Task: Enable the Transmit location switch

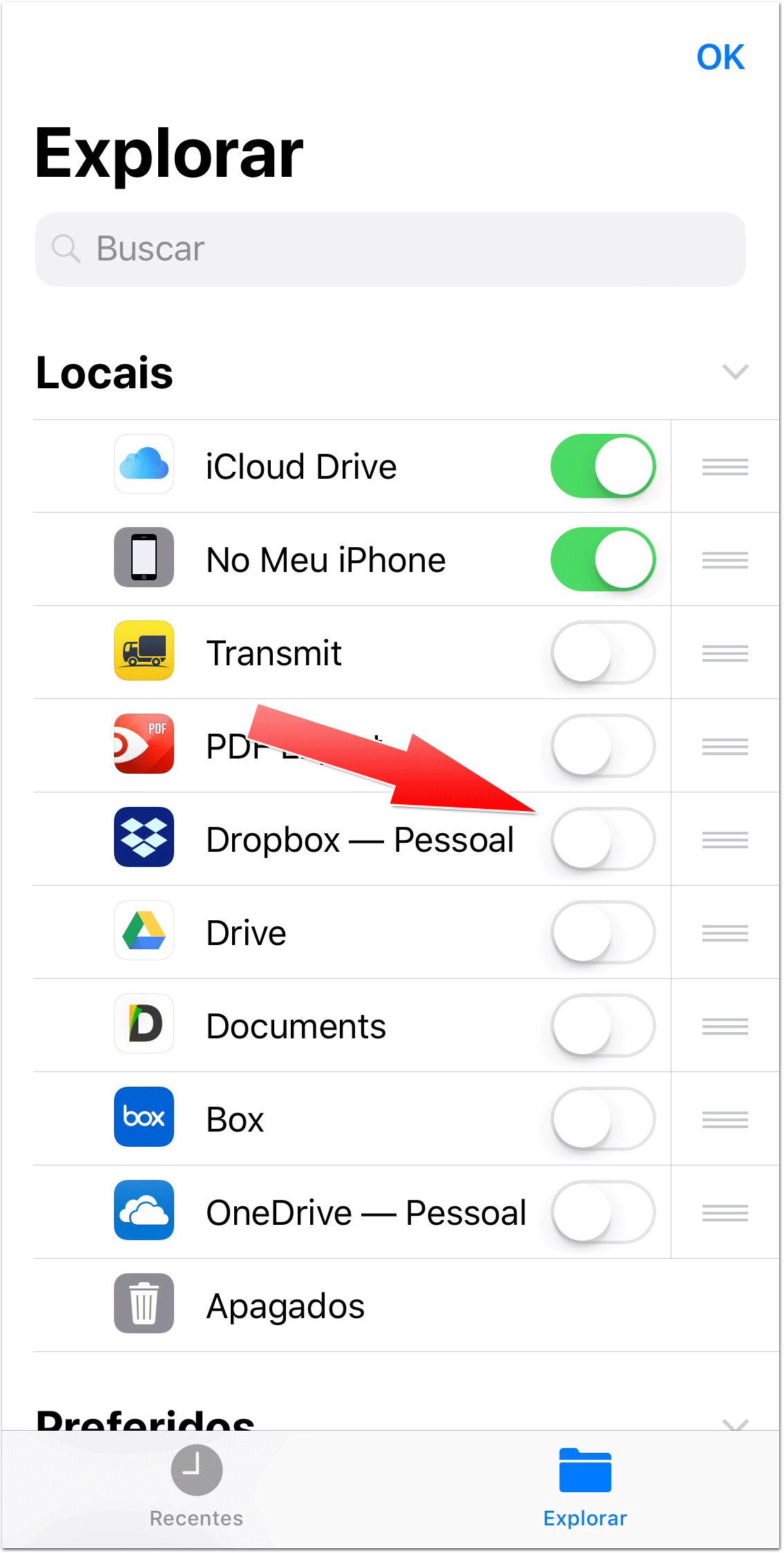Action: pos(603,653)
